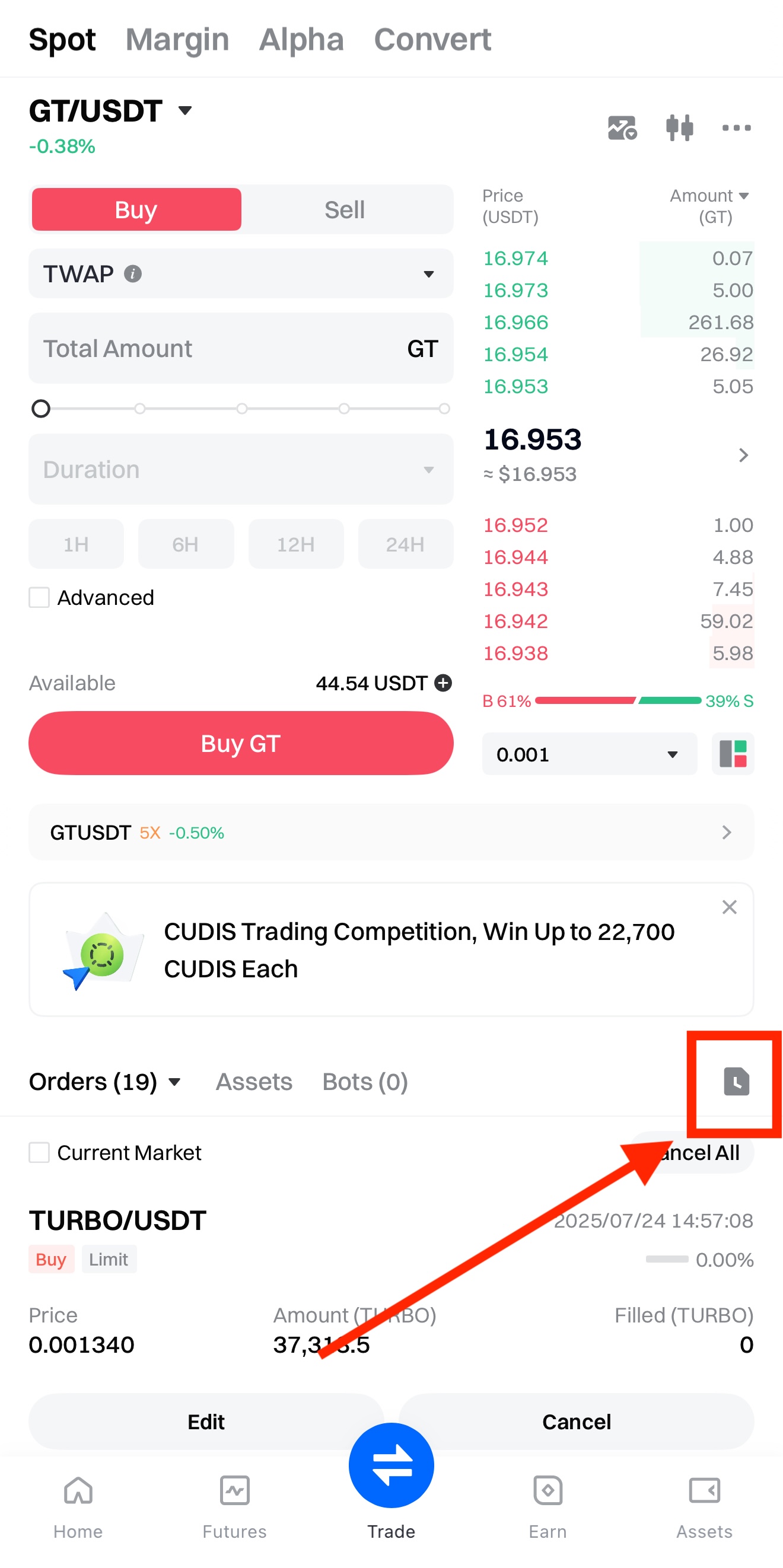Tap the Buy GT button

(240, 743)
